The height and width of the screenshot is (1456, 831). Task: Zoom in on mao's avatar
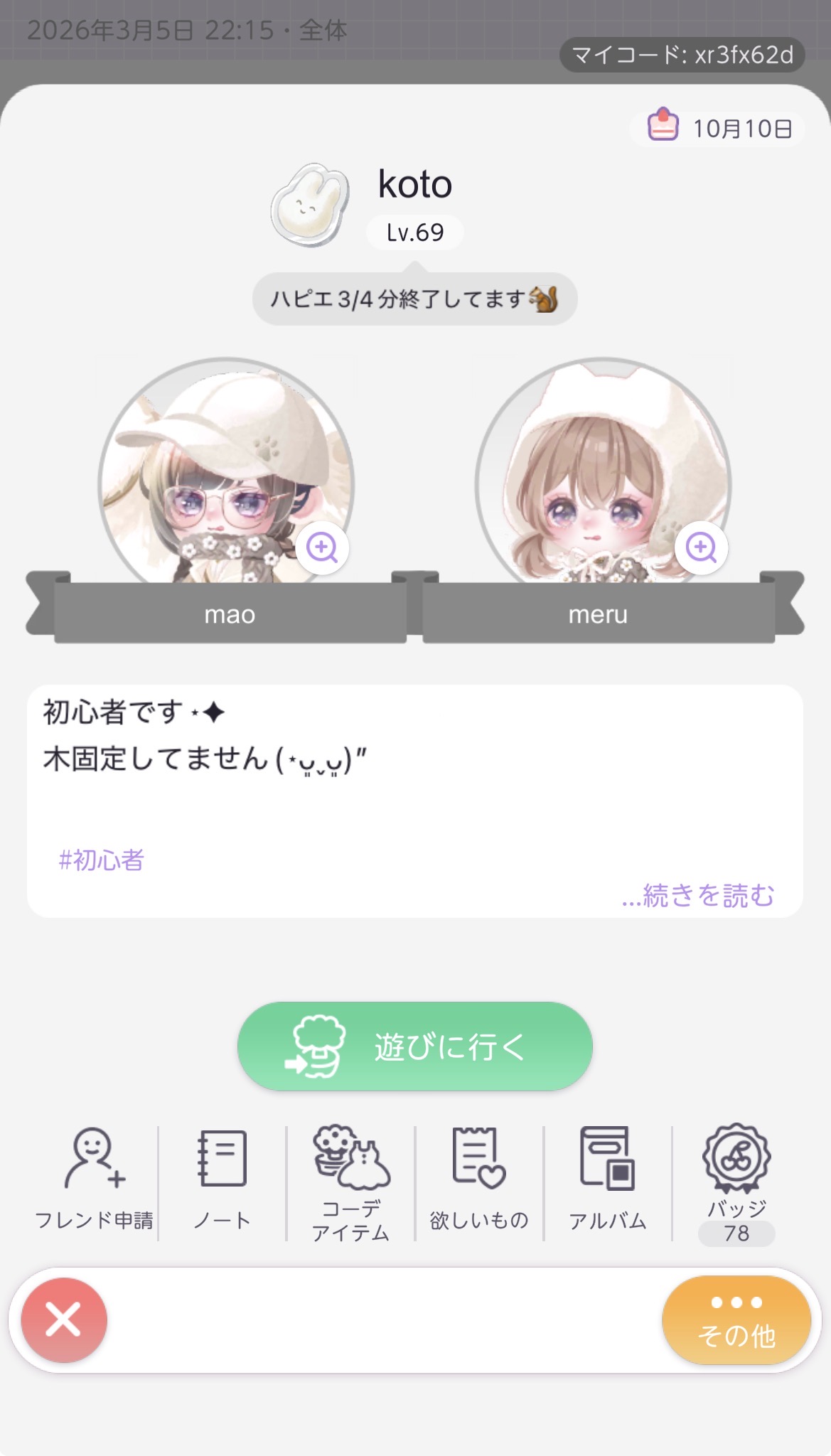[x=322, y=547]
